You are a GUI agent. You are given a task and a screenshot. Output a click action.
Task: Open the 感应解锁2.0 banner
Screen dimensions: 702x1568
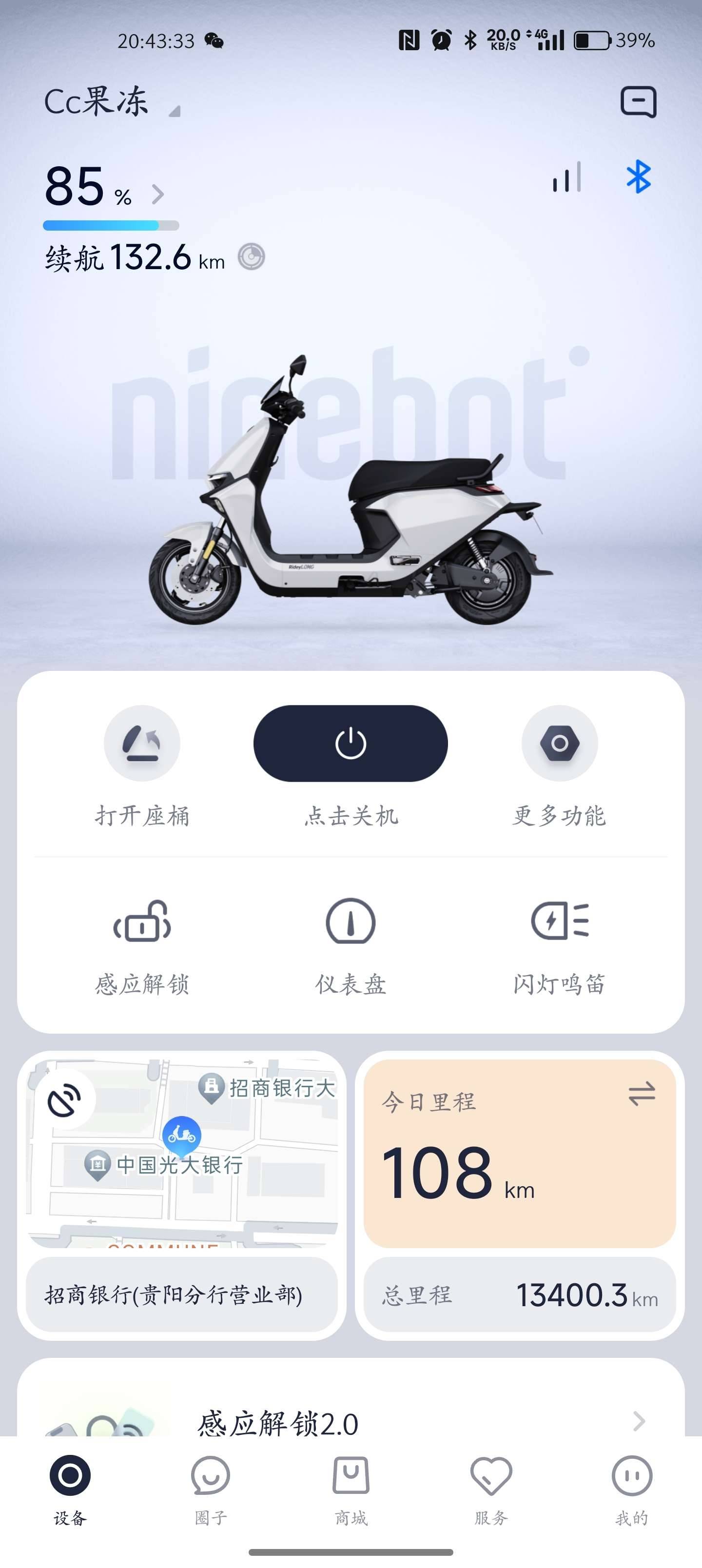coord(350,1422)
